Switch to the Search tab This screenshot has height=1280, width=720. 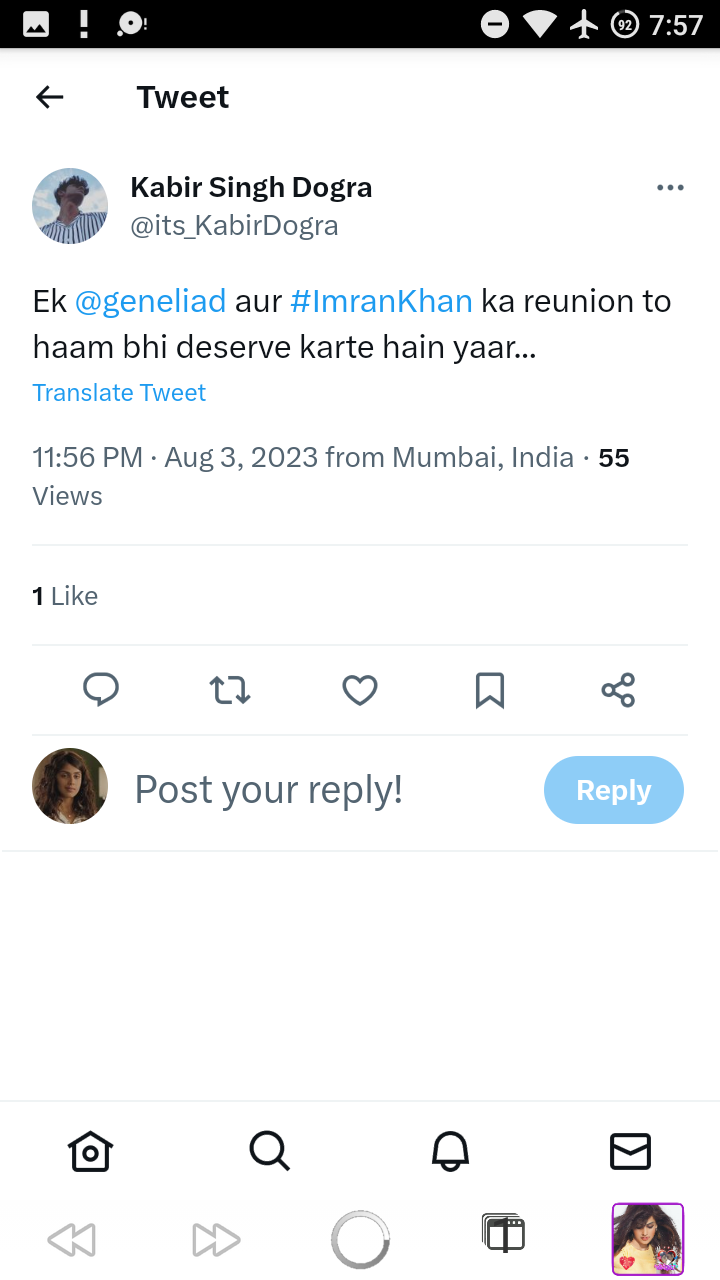point(270,1152)
